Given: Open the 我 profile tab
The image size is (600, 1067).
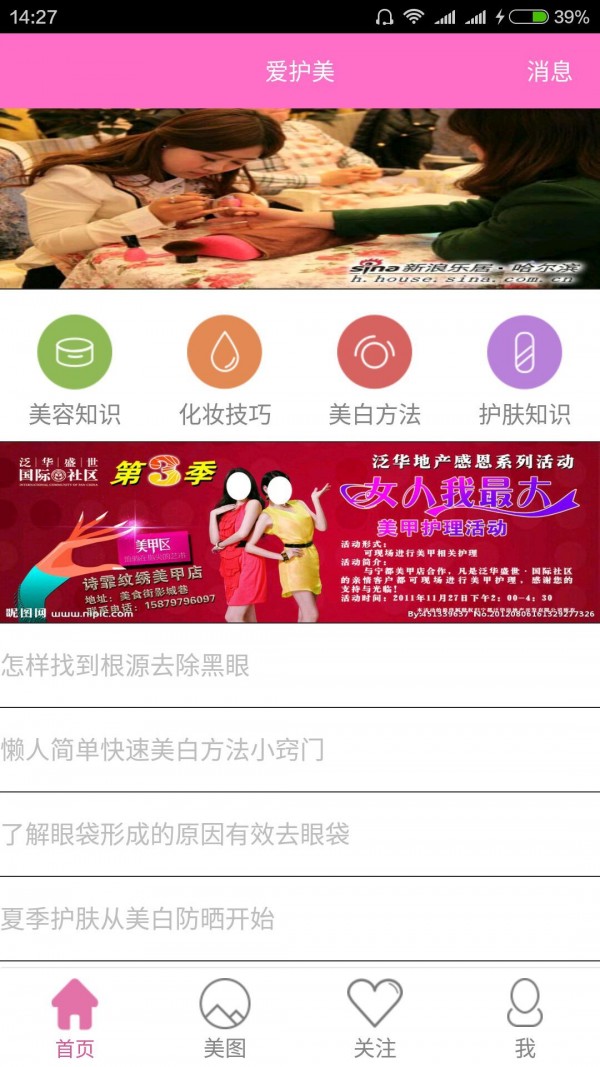Looking at the screenshot, I should click(525, 1018).
